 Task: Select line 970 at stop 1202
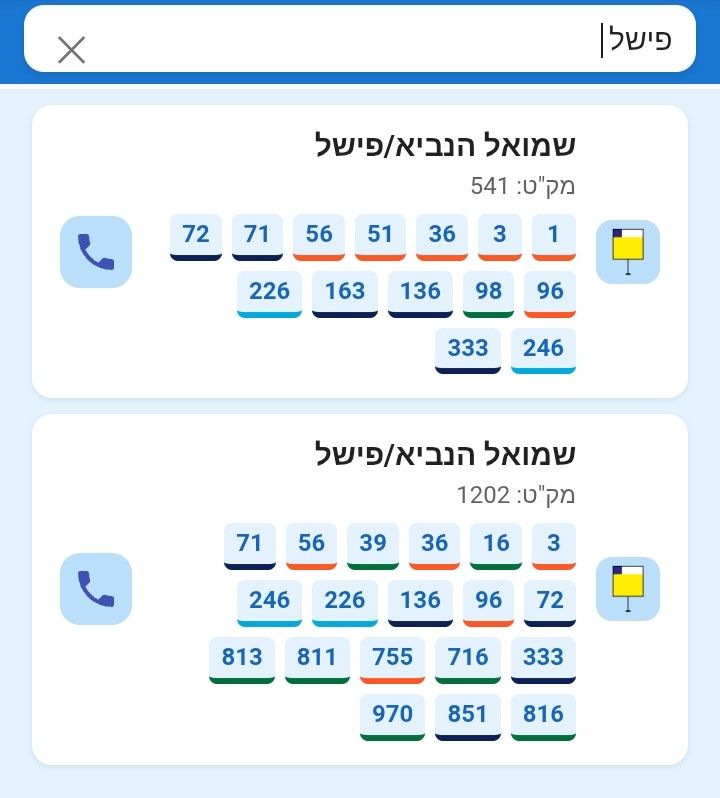coord(393,715)
